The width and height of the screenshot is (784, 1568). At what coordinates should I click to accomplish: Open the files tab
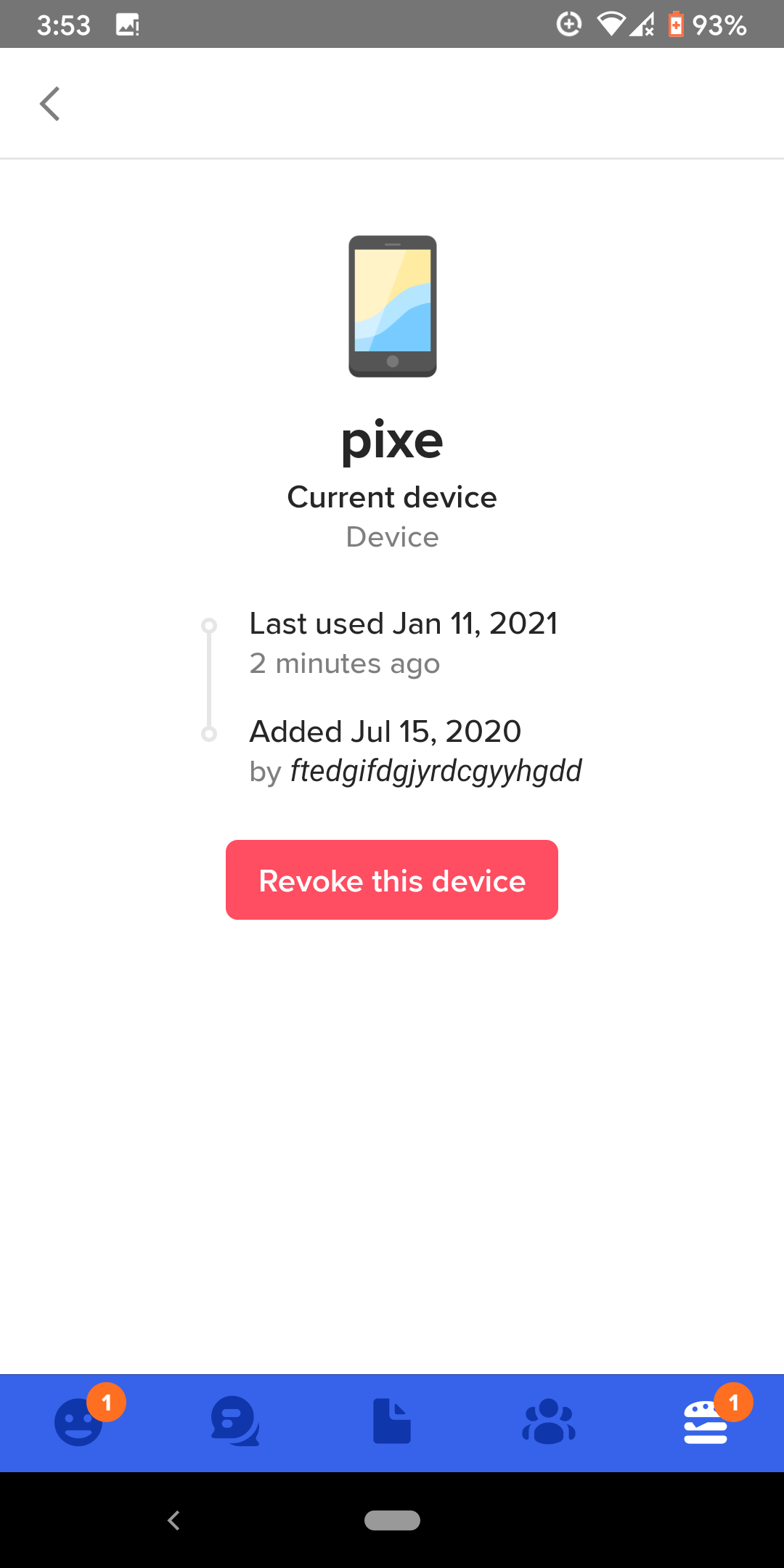click(392, 1422)
